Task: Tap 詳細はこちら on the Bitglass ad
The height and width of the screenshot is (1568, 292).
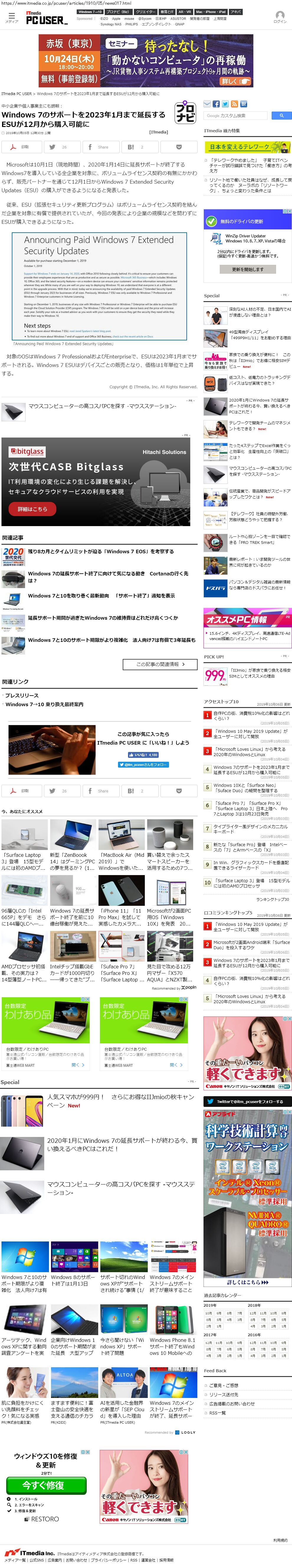Action: pos(32,508)
